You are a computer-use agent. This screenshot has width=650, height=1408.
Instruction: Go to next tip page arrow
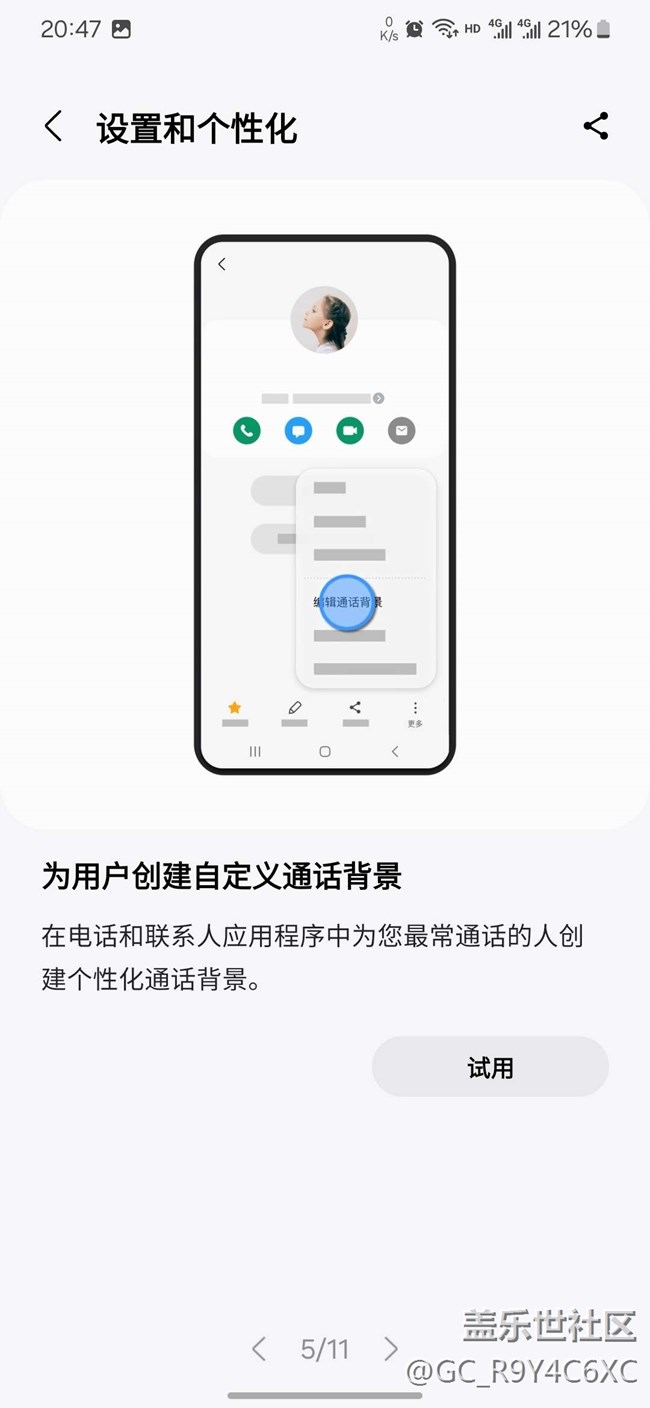pyautogui.click(x=391, y=1349)
